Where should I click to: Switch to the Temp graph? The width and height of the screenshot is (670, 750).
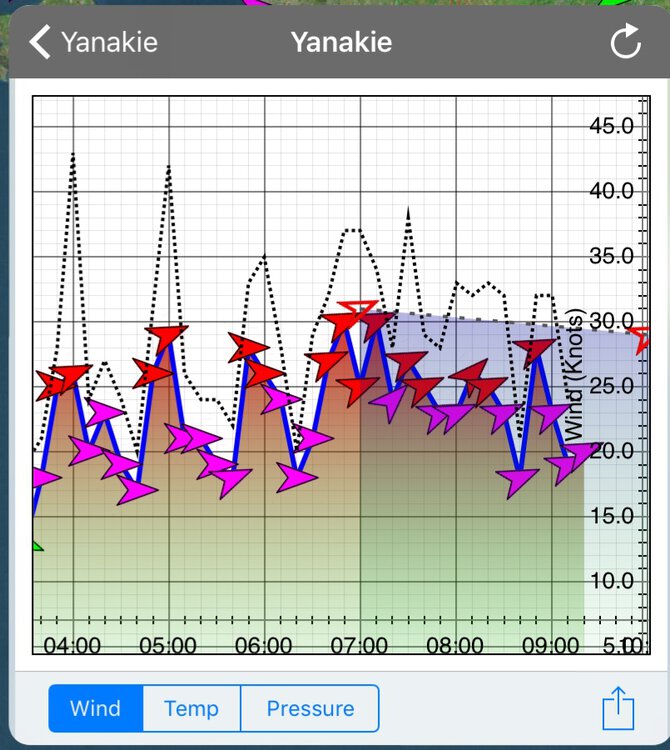(x=191, y=709)
